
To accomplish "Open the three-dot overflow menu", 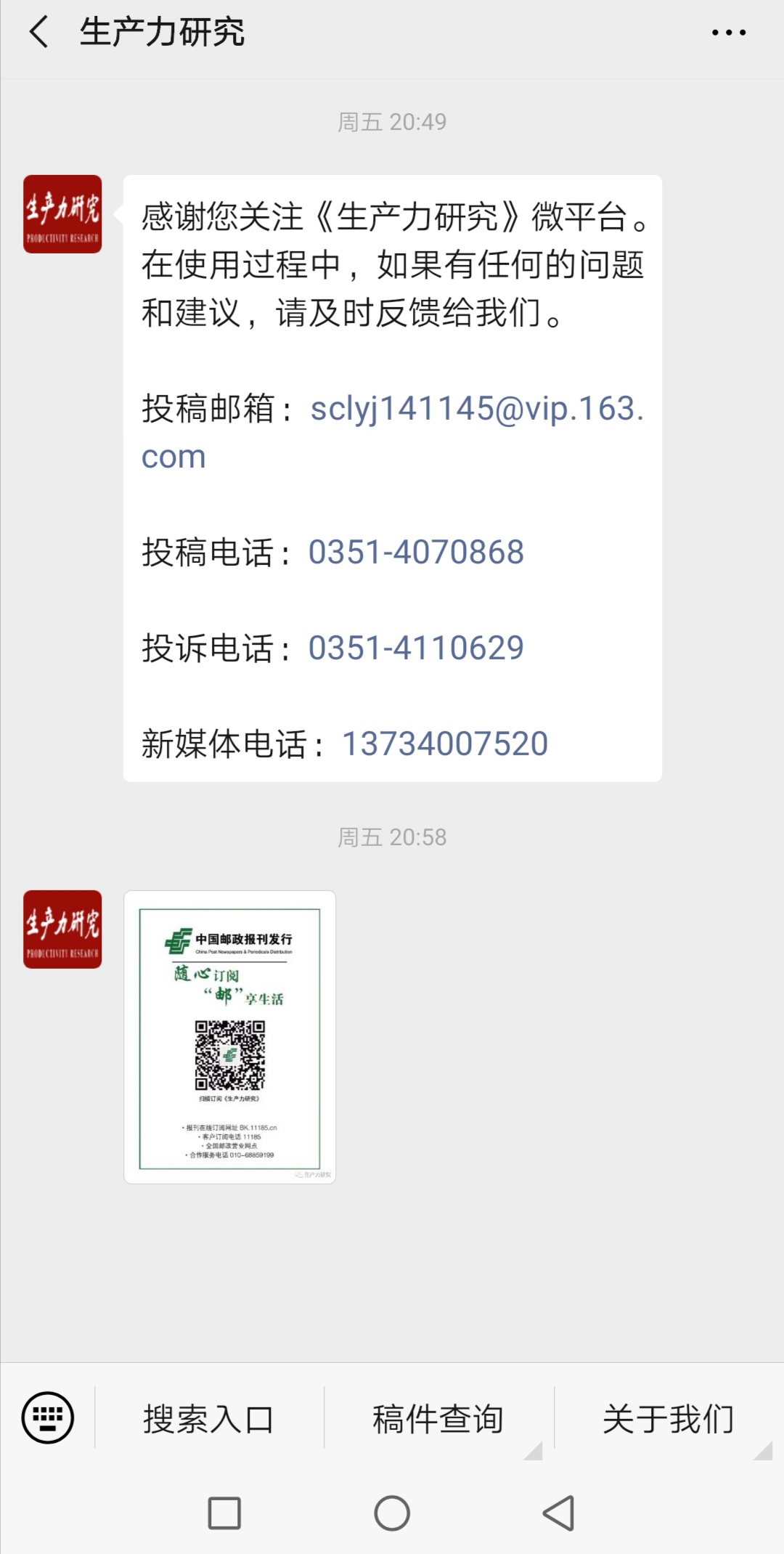I will 728,33.
